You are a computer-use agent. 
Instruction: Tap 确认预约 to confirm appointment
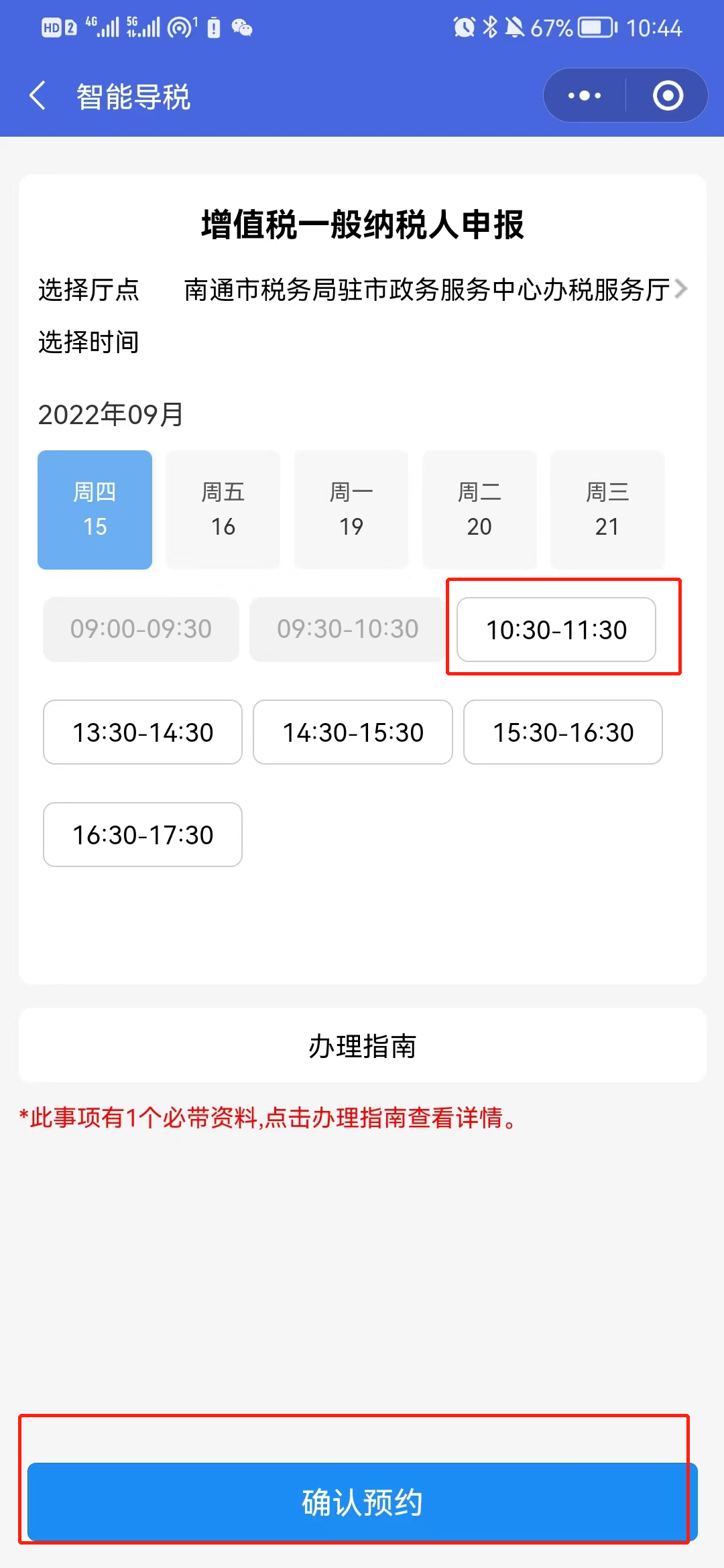[363, 1502]
